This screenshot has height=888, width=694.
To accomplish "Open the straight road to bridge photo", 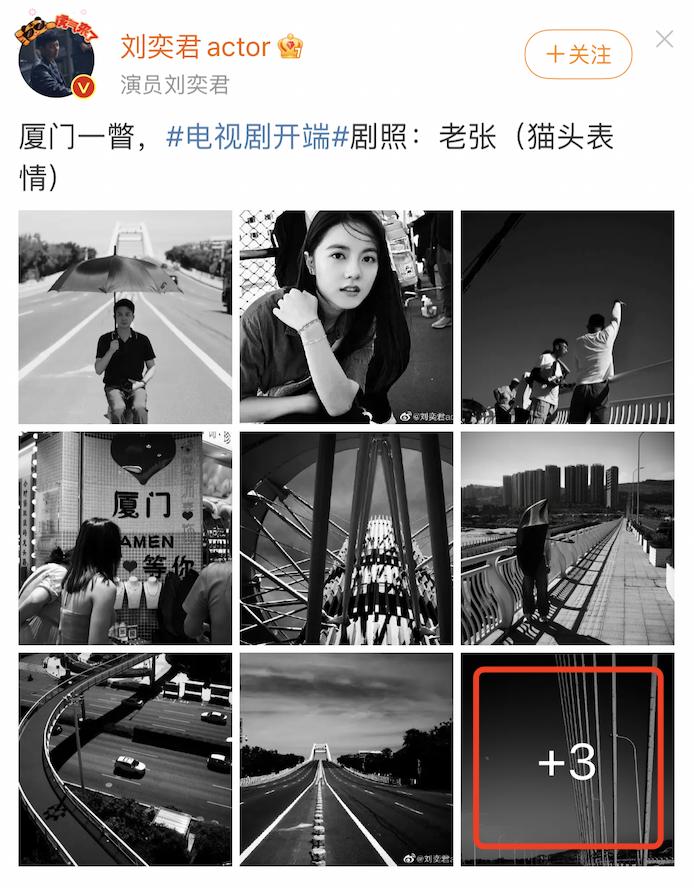I will (346, 759).
